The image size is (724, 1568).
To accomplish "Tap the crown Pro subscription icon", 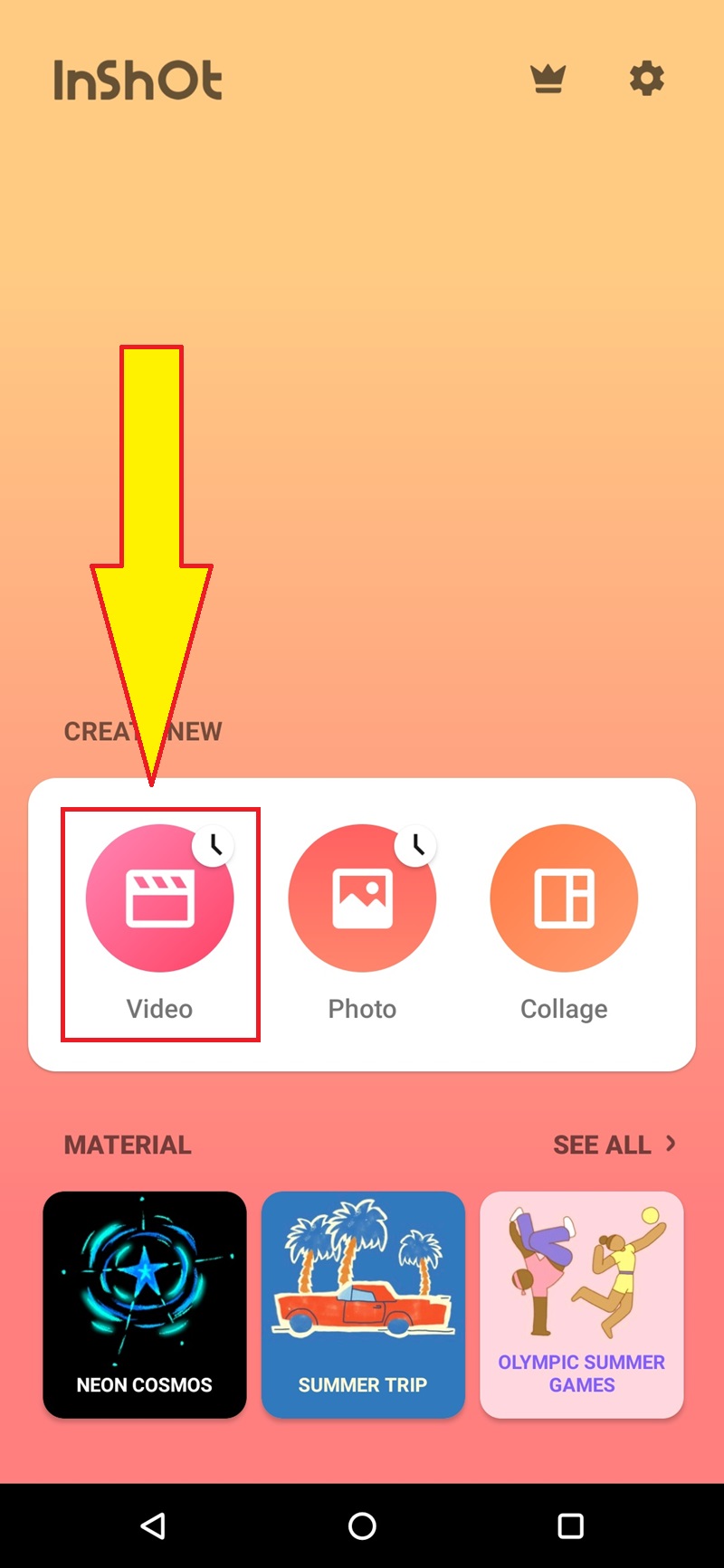I will pyautogui.click(x=549, y=79).
